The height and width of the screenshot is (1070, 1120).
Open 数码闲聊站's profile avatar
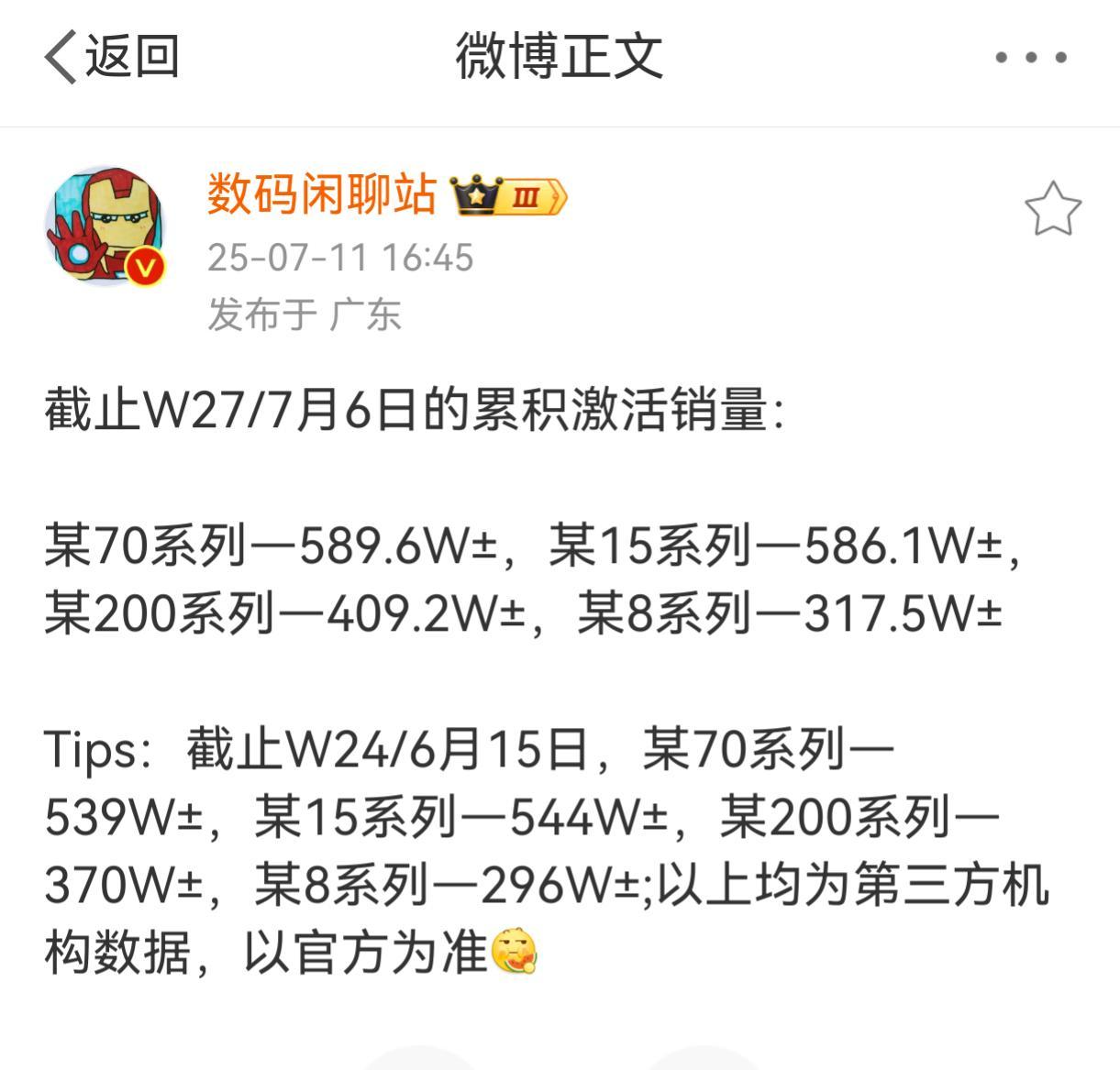pos(105,226)
